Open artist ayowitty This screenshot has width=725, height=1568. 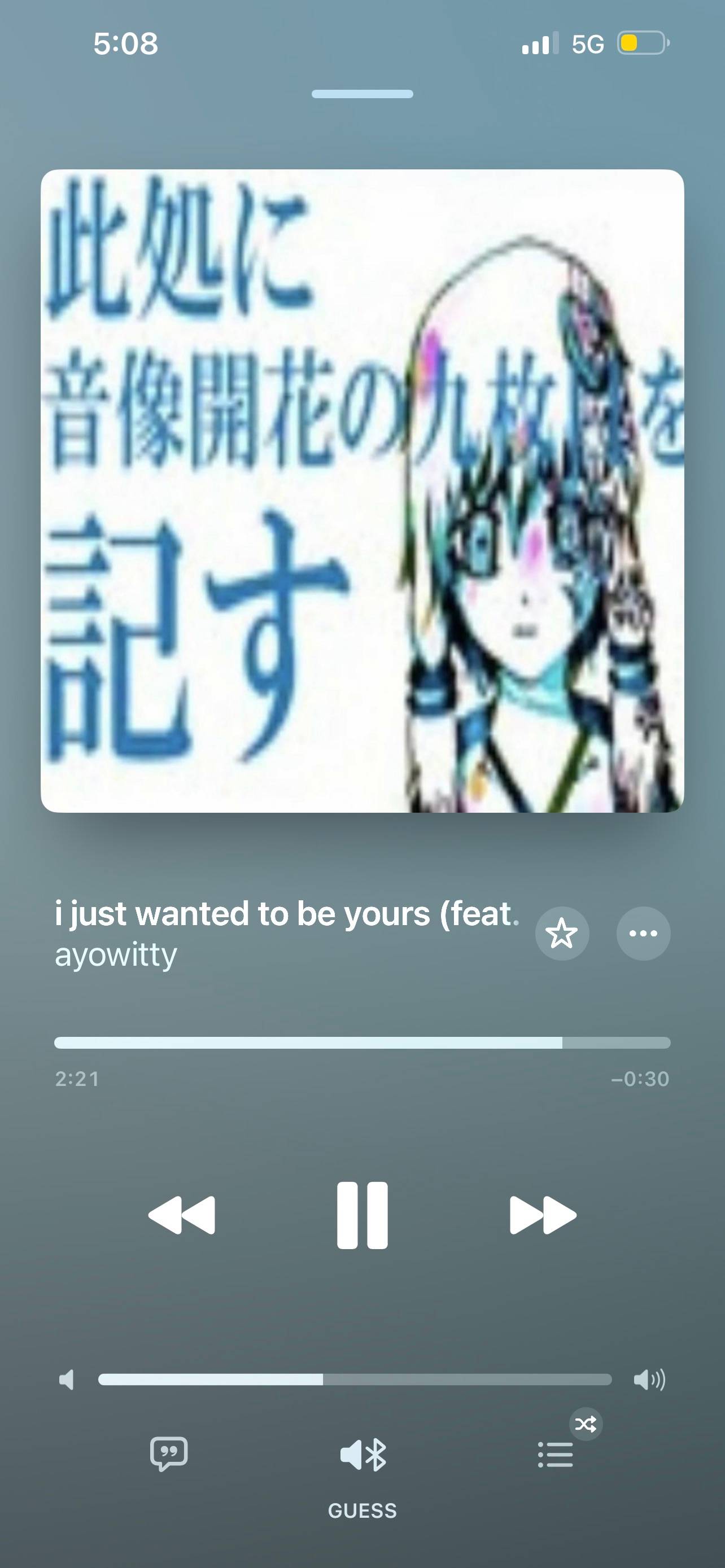click(116, 954)
